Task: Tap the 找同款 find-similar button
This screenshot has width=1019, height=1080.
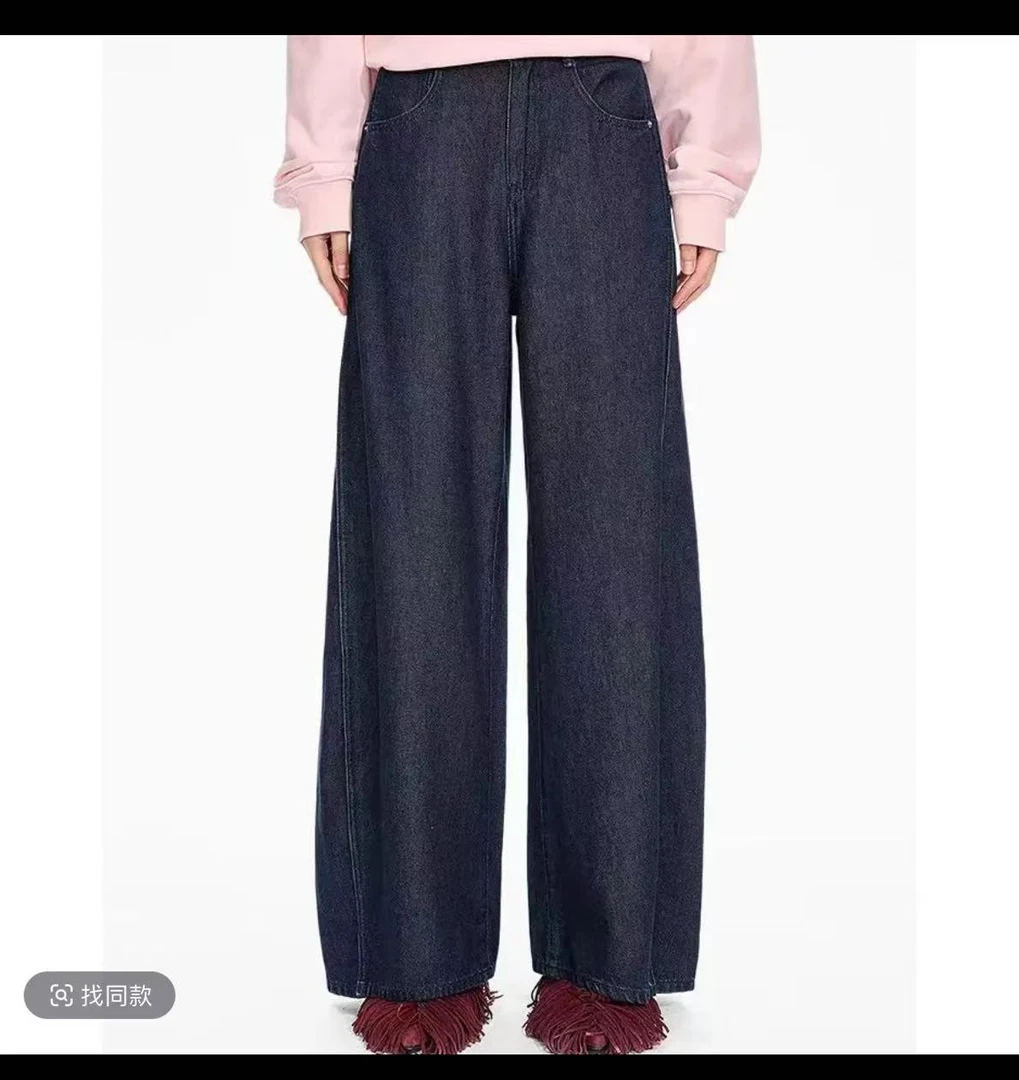Action: [x=100, y=995]
